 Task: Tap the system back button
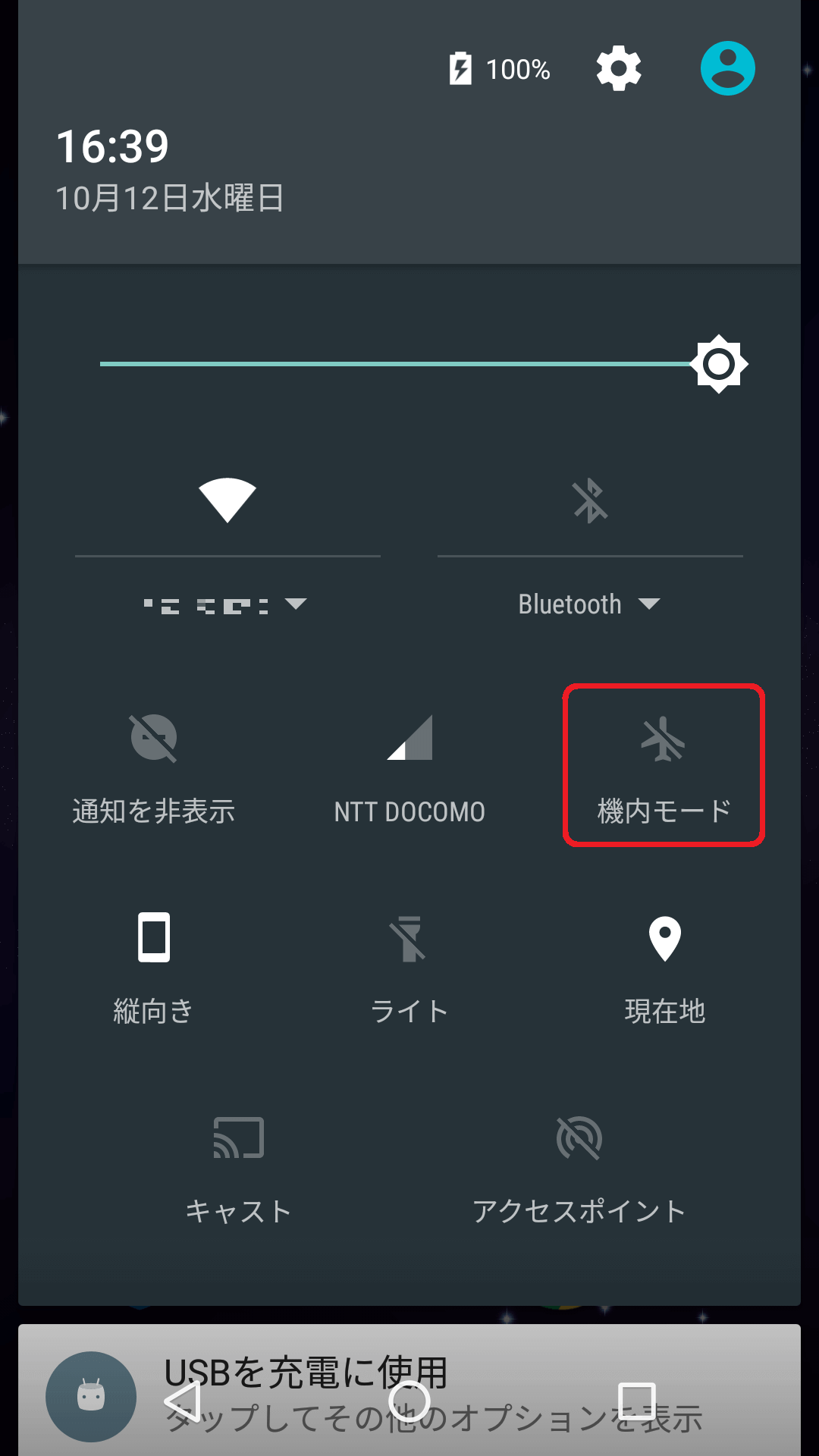coord(183,1401)
